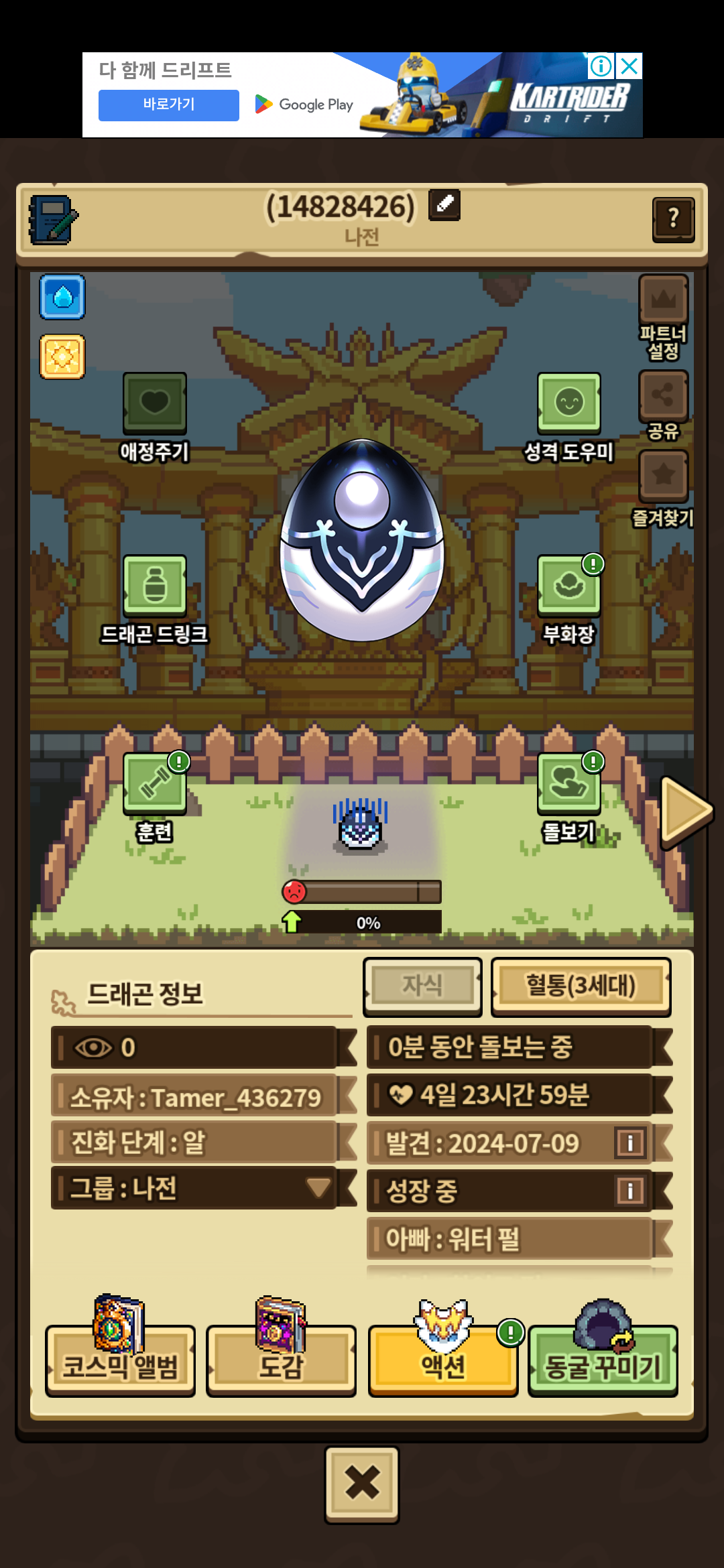
Task: Close the dragon info panel
Action: pyautogui.click(x=362, y=1484)
